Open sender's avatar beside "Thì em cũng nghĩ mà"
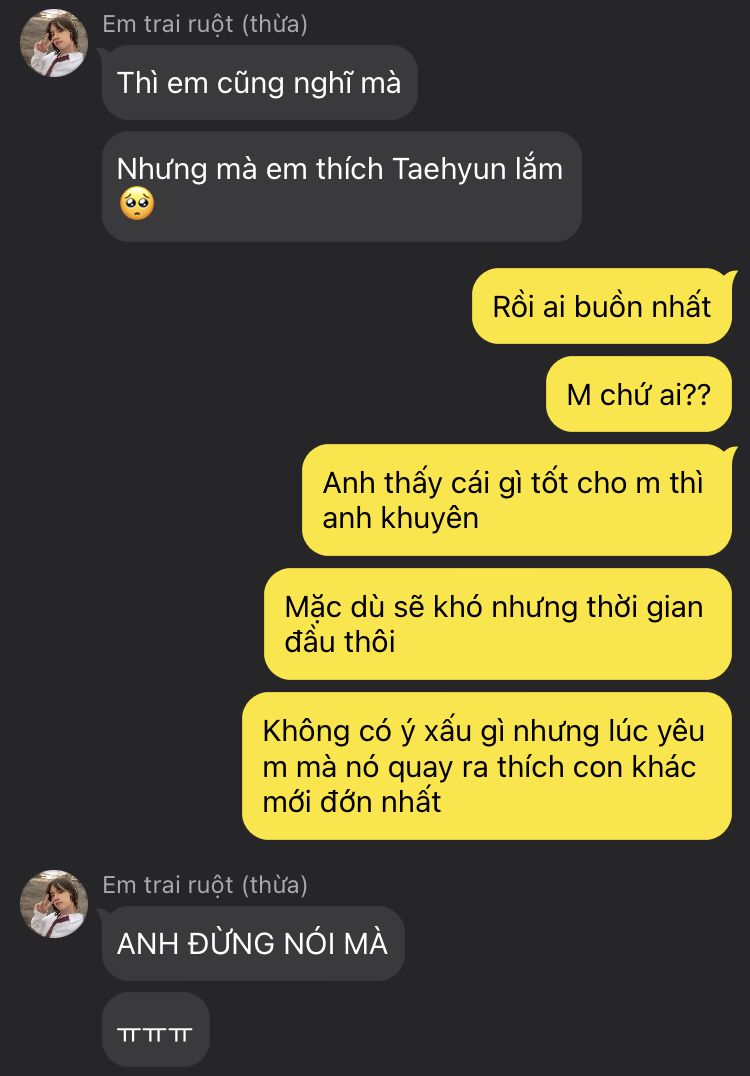This screenshot has height=1076, width=750. tap(54, 43)
